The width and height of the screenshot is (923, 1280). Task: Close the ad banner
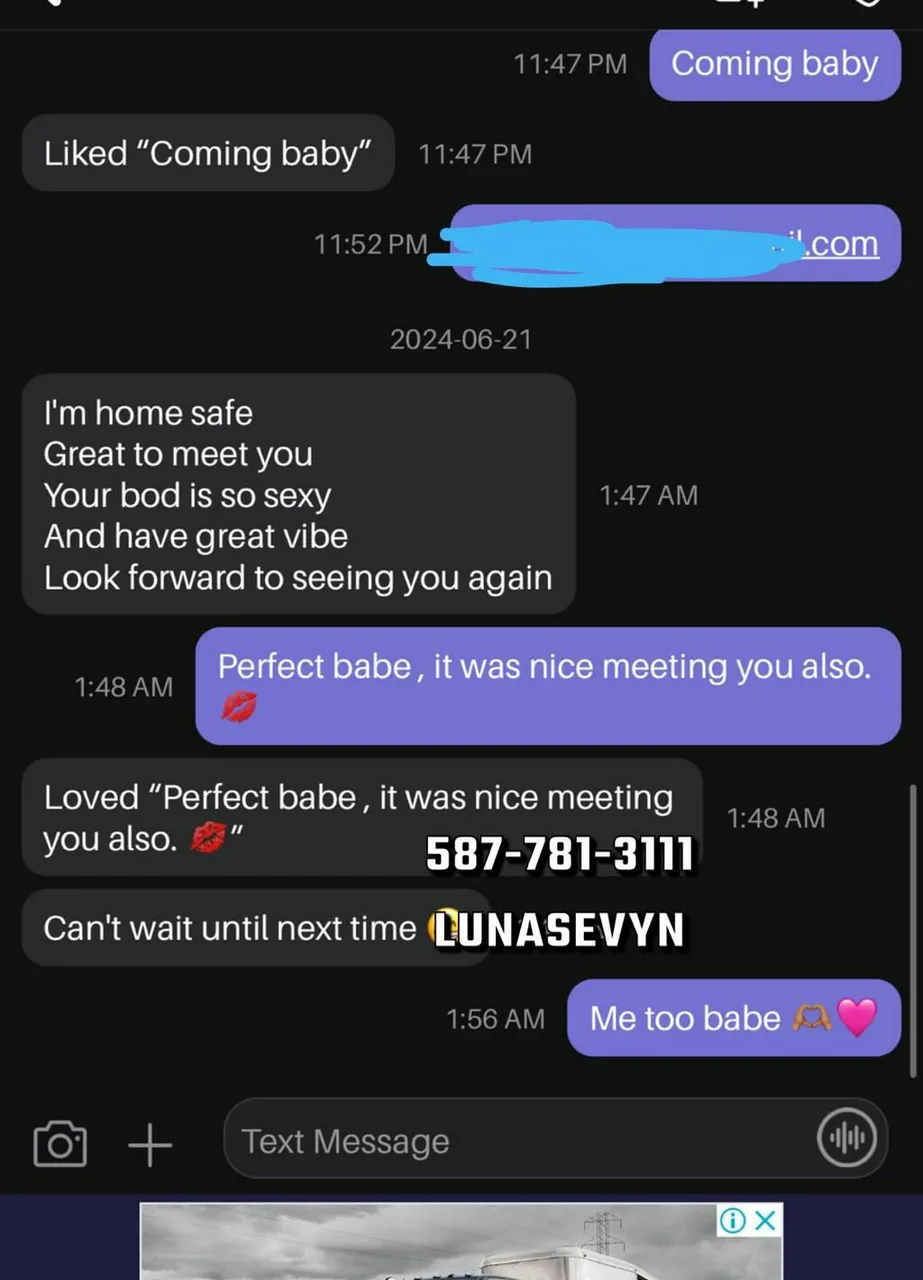tap(765, 1220)
